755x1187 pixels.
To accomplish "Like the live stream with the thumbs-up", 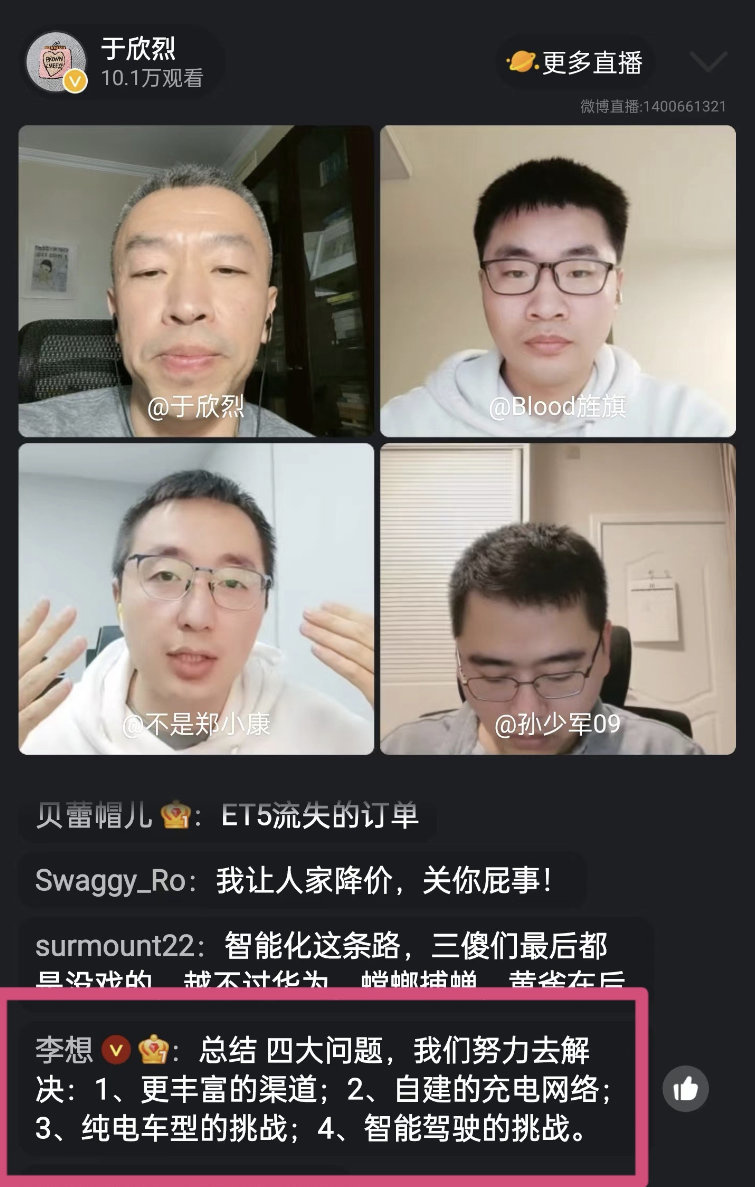I will coord(686,1089).
